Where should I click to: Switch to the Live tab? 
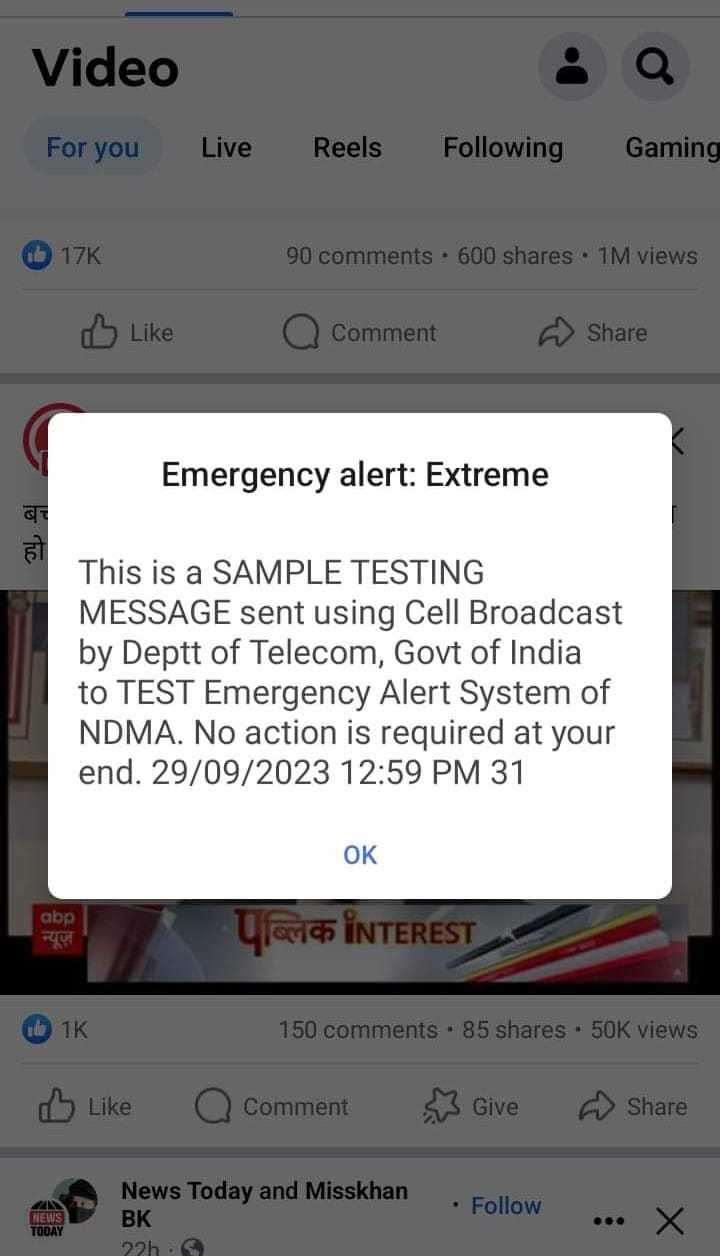[x=226, y=147]
